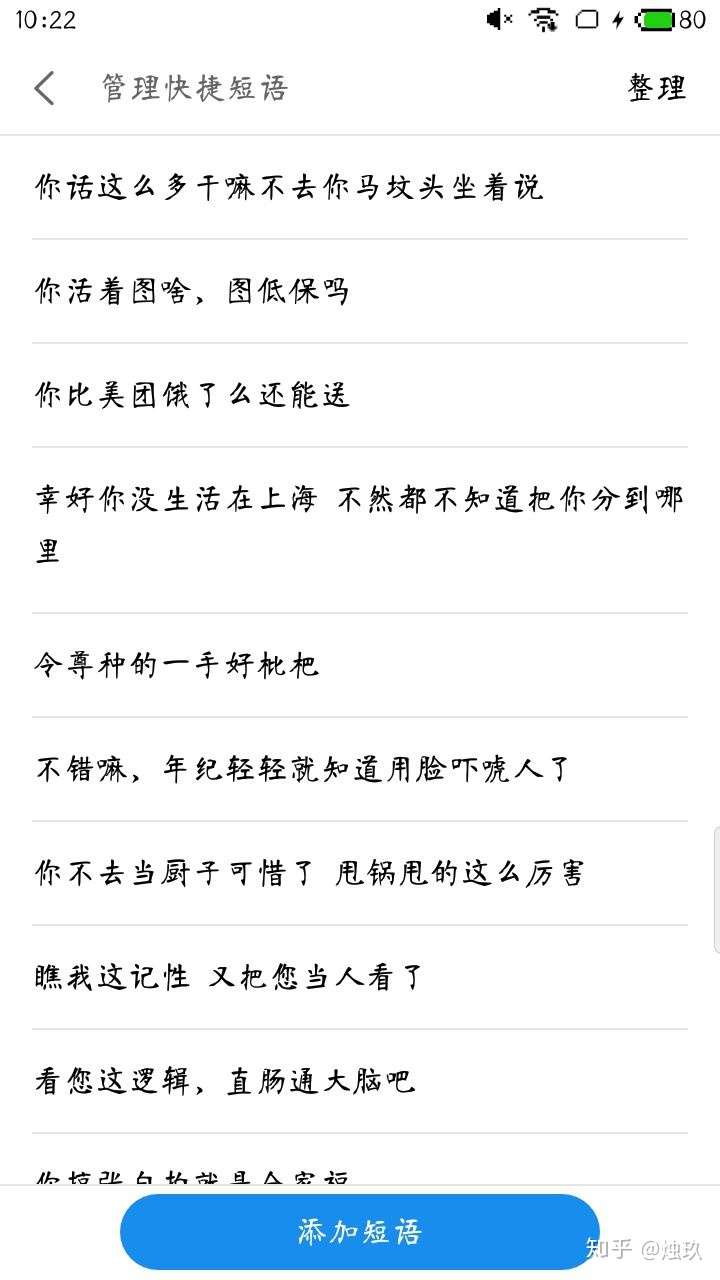Tap the 整理 button to organize phrases
The height and width of the screenshot is (1280, 720).
click(x=656, y=88)
